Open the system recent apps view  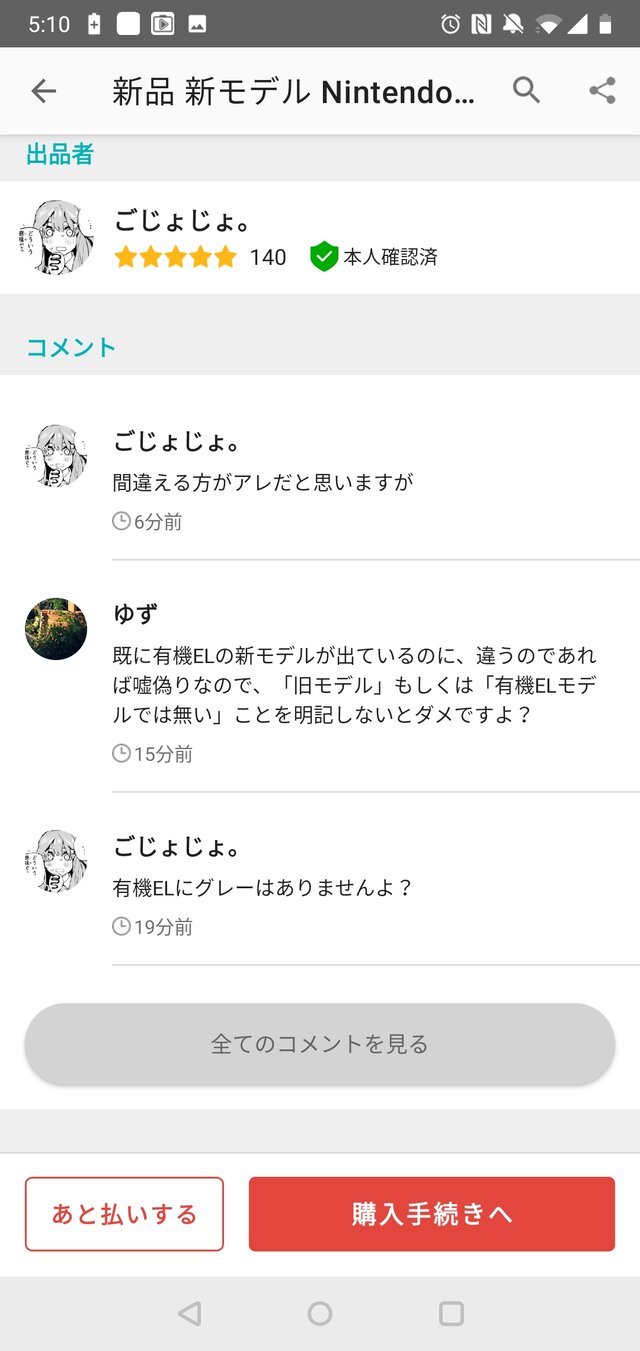452,1313
